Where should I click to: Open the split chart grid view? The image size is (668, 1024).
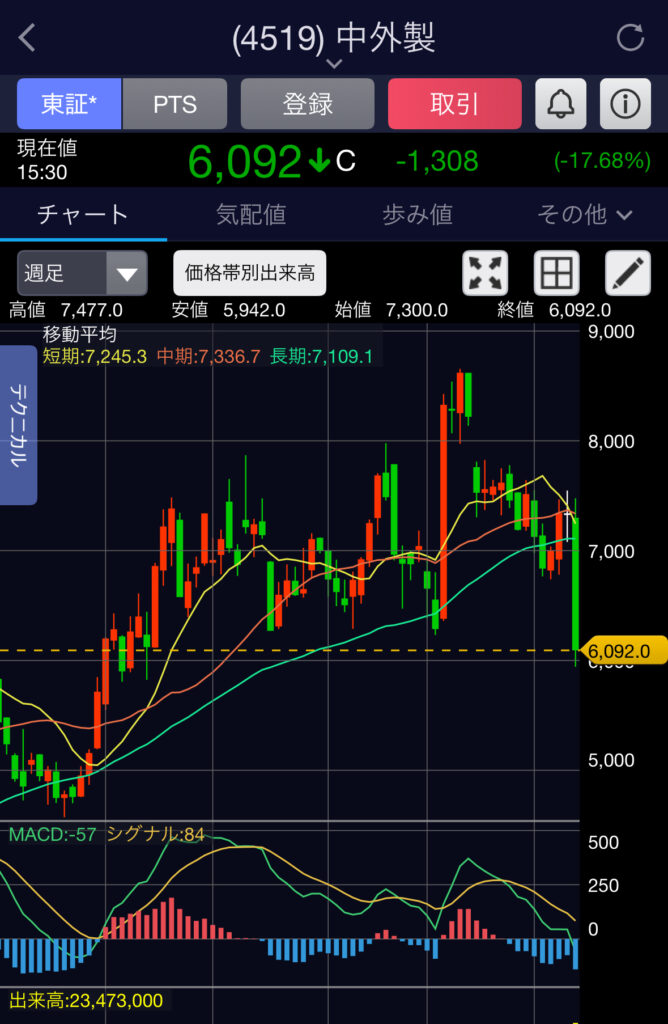557,273
